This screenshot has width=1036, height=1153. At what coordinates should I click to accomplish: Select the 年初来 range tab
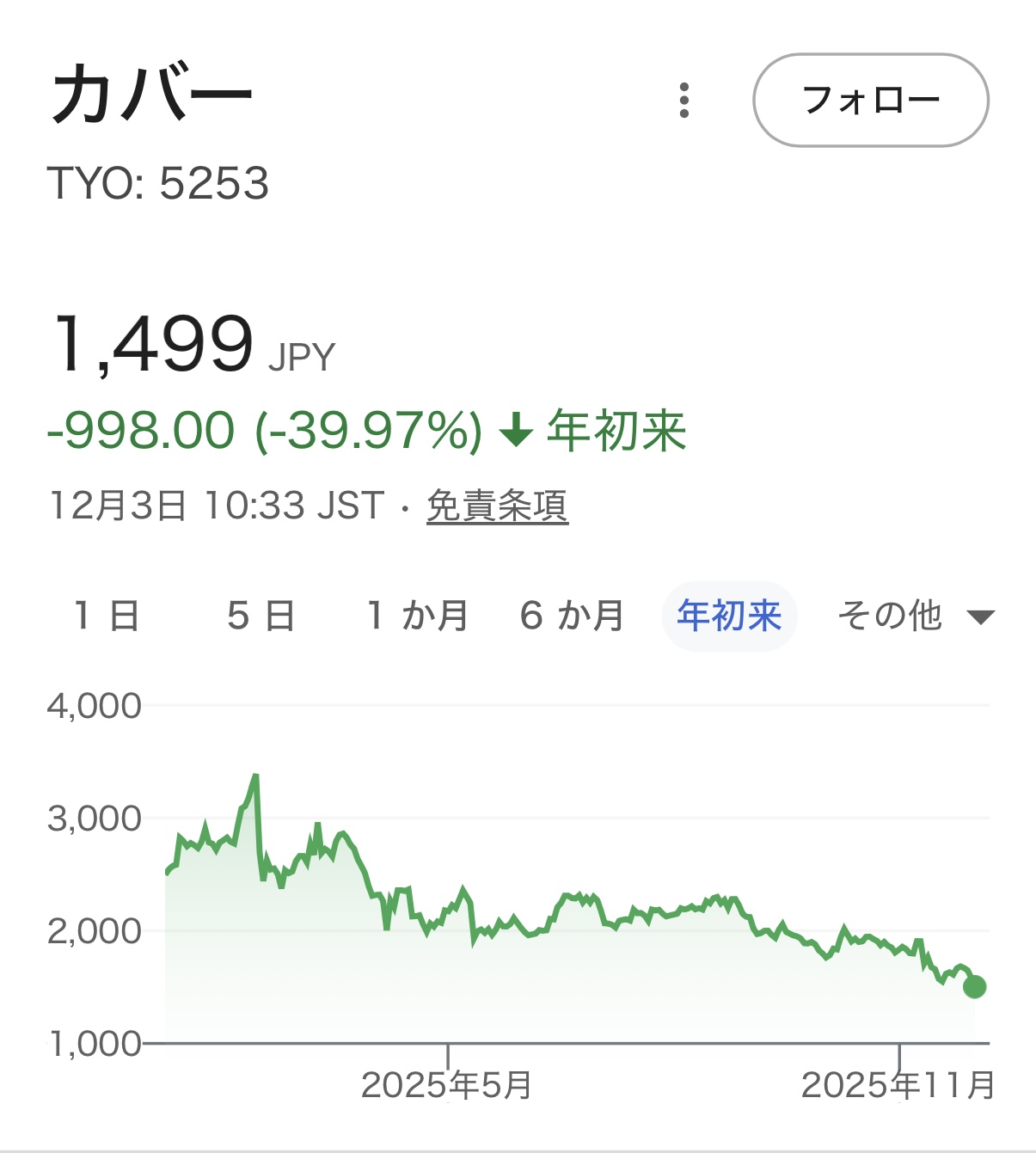point(729,616)
